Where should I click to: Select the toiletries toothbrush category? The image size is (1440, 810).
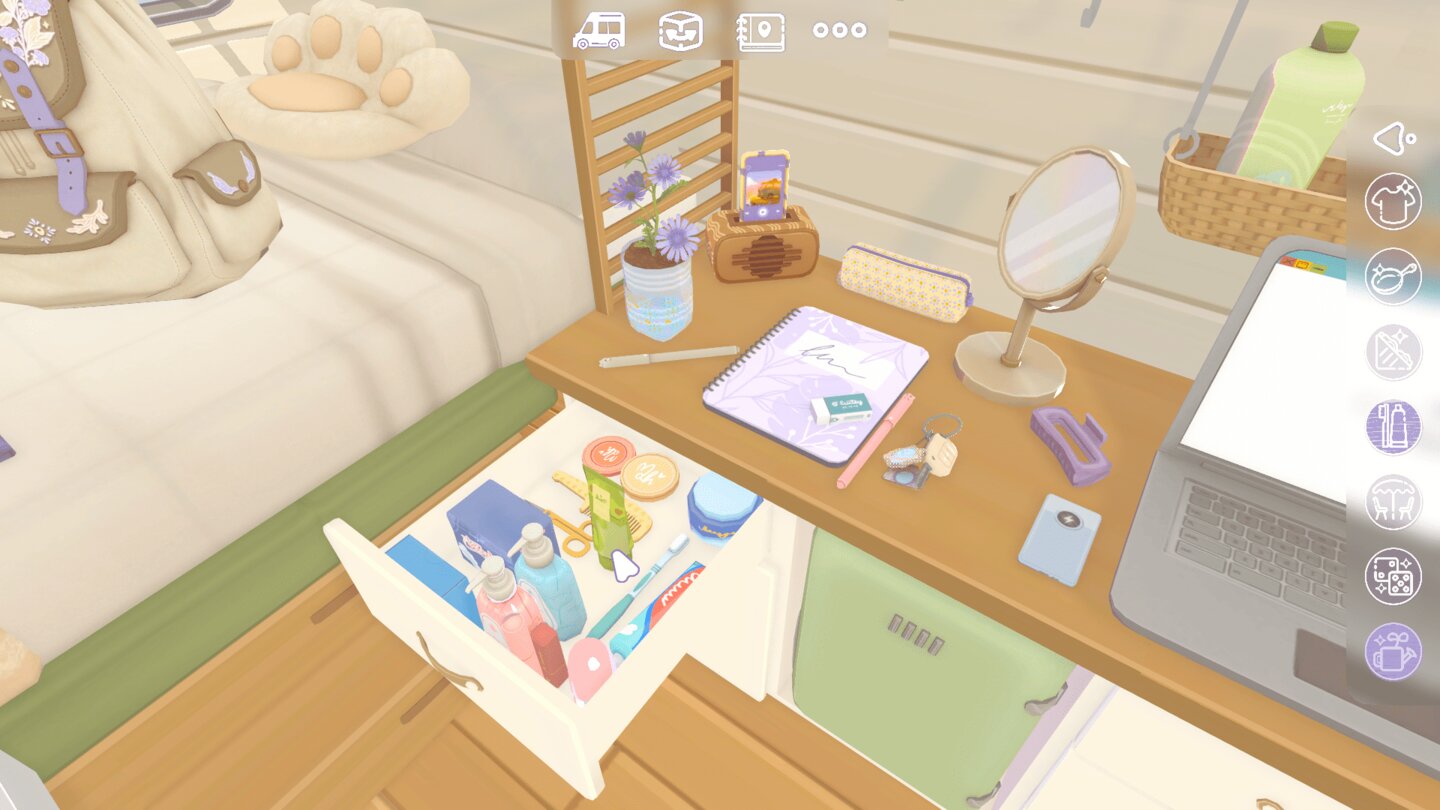pos(1393,427)
